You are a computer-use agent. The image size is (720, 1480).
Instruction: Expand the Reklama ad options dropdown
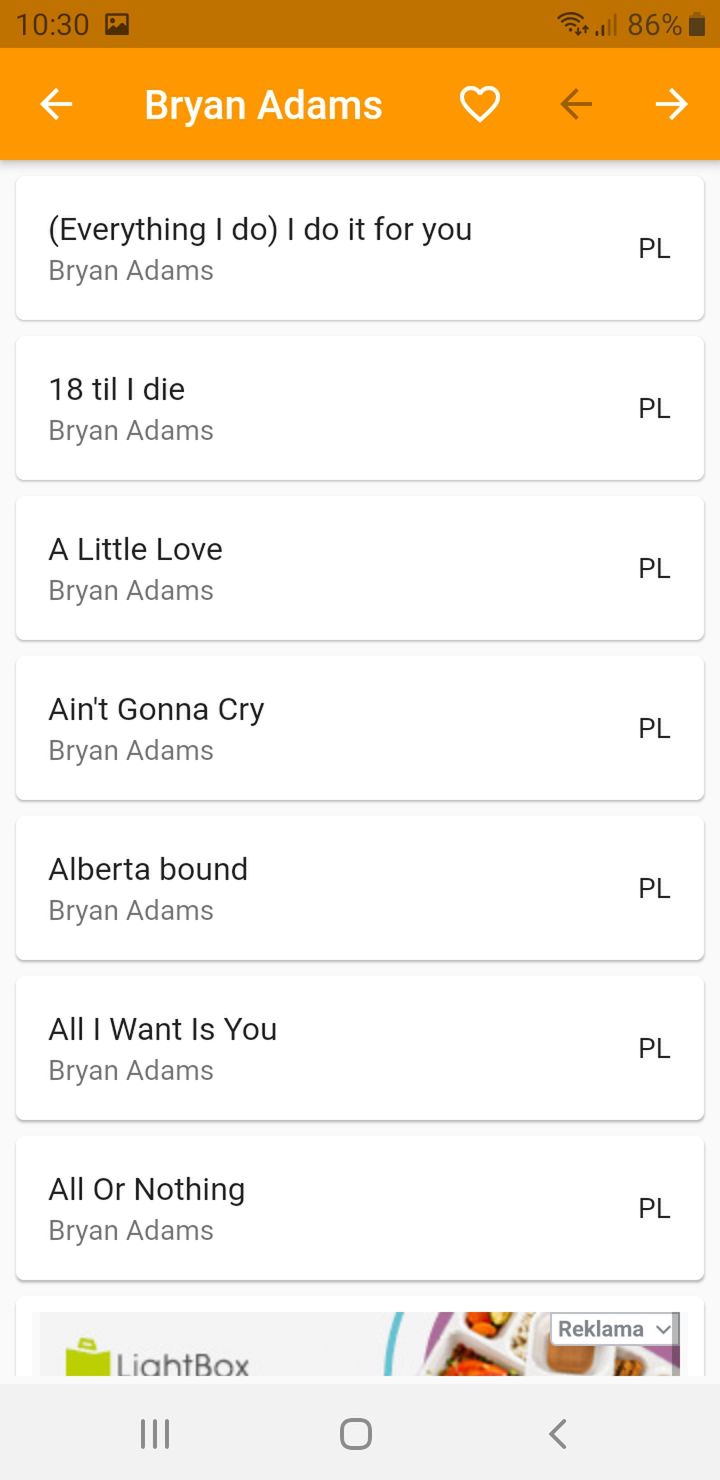pos(614,1329)
